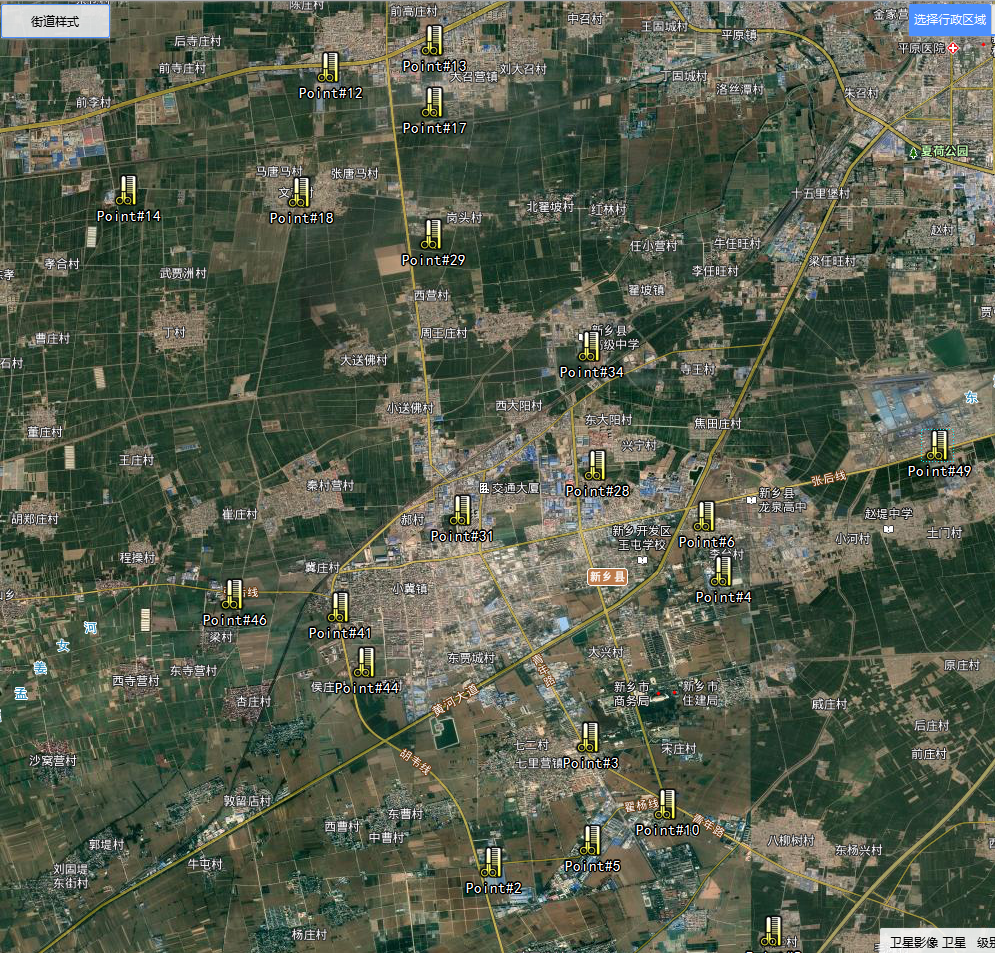Tap the Point#4 marker
This screenshot has width=995, height=953.
click(x=722, y=572)
